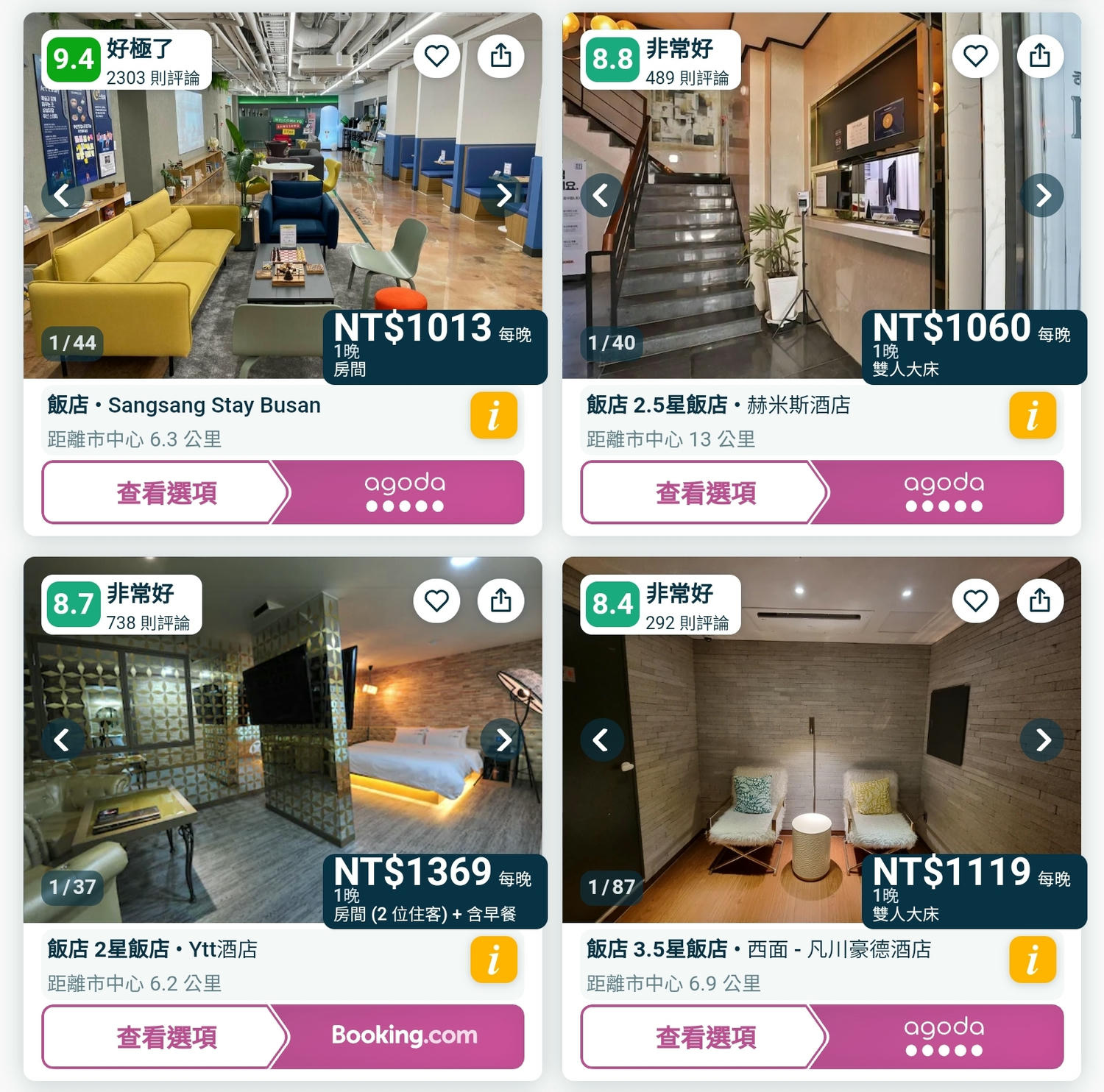1104x1092 pixels.
Task: Share the Sangsang Stay Busan listing
Action: [500, 55]
